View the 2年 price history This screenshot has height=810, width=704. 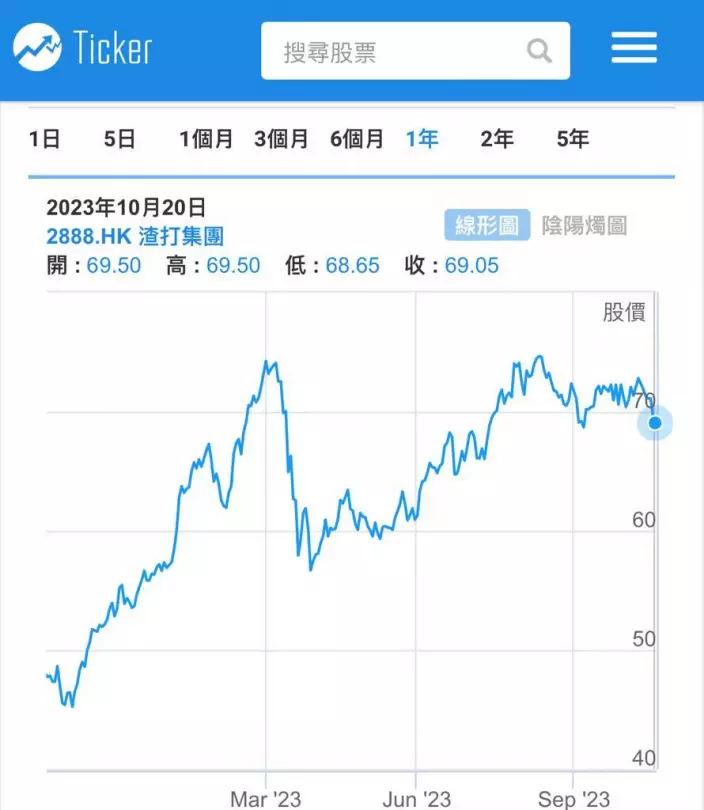(x=497, y=139)
